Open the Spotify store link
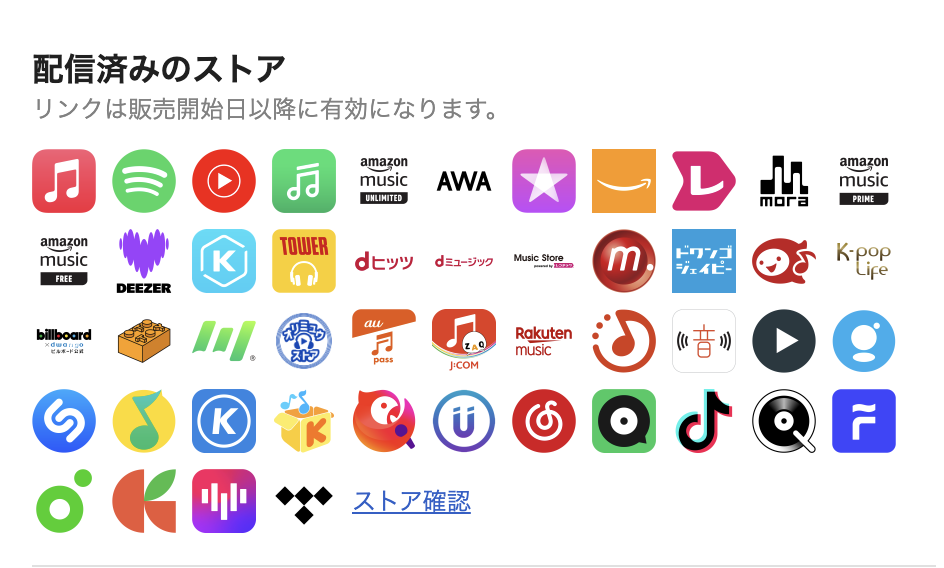Viewport: 944px width, 568px height. tap(144, 181)
